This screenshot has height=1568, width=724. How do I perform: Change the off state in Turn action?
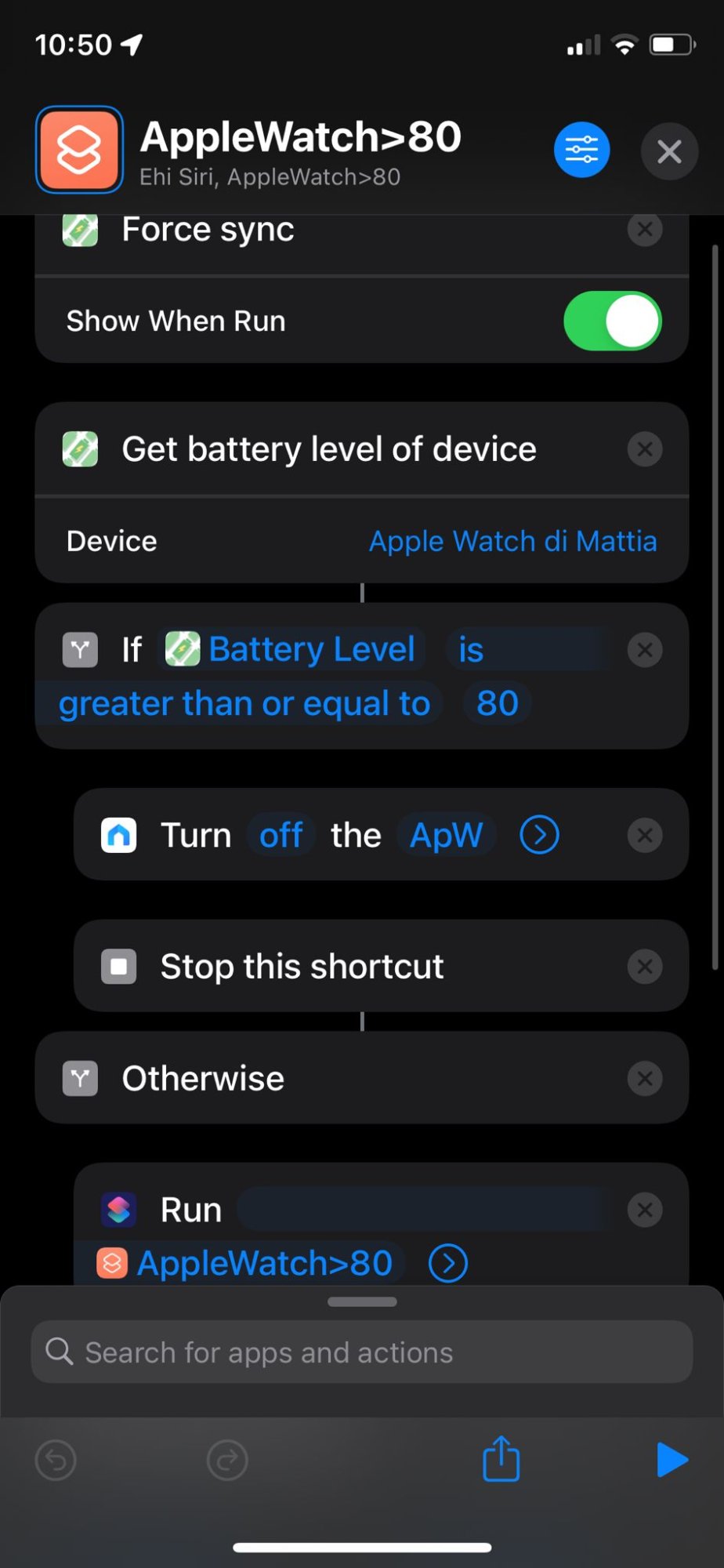pyautogui.click(x=281, y=835)
